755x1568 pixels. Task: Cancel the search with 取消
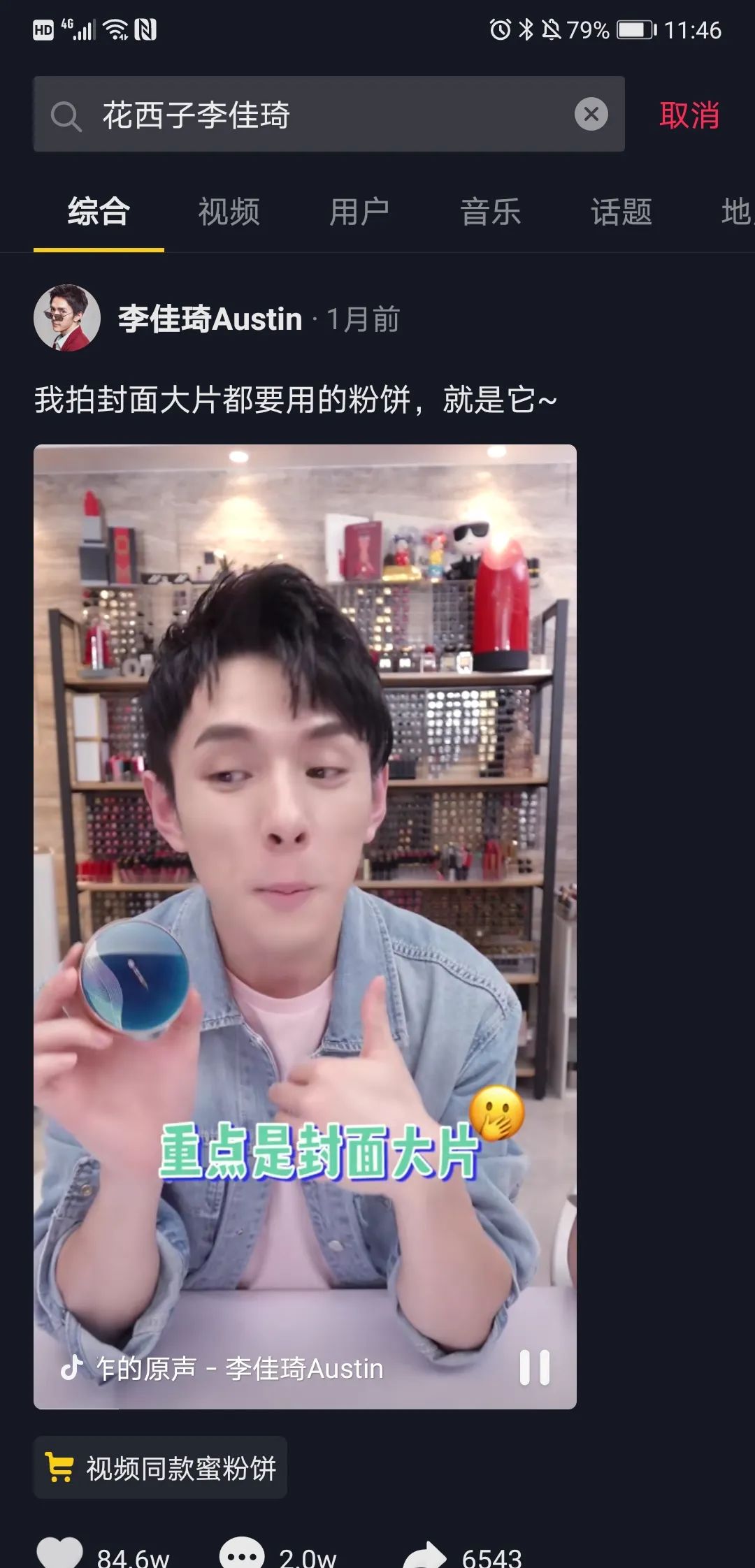[689, 115]
